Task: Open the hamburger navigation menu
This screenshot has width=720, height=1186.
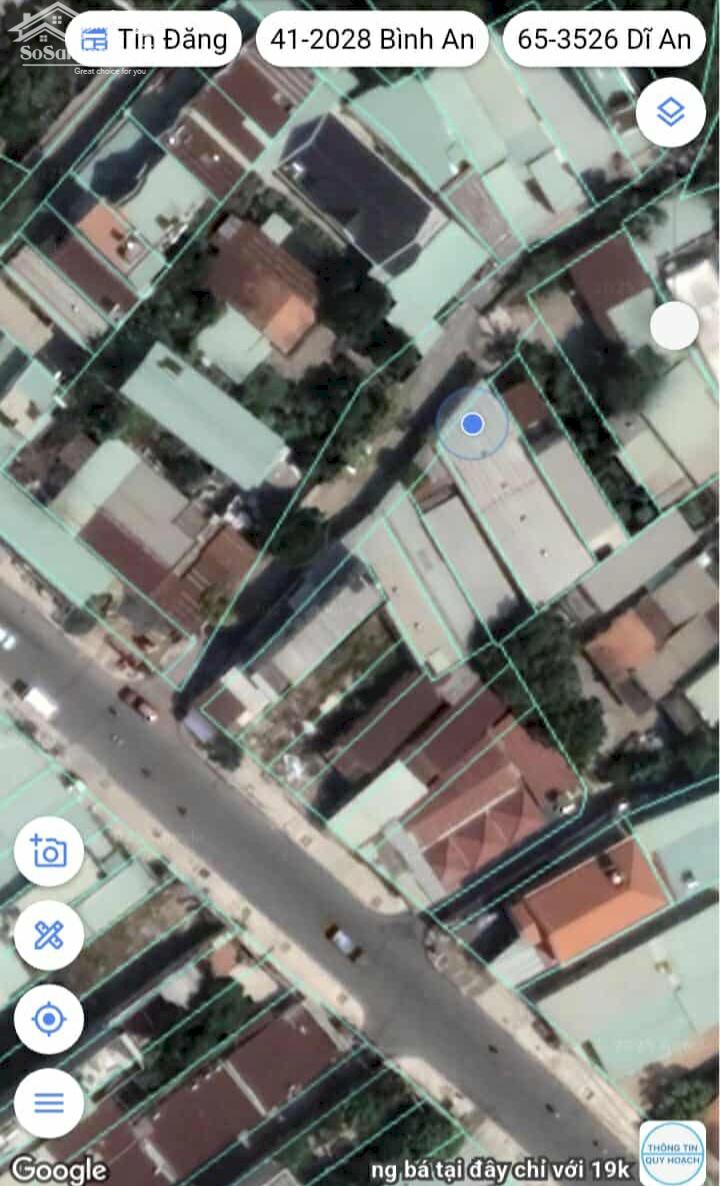Action: [x=47, y=1104]
